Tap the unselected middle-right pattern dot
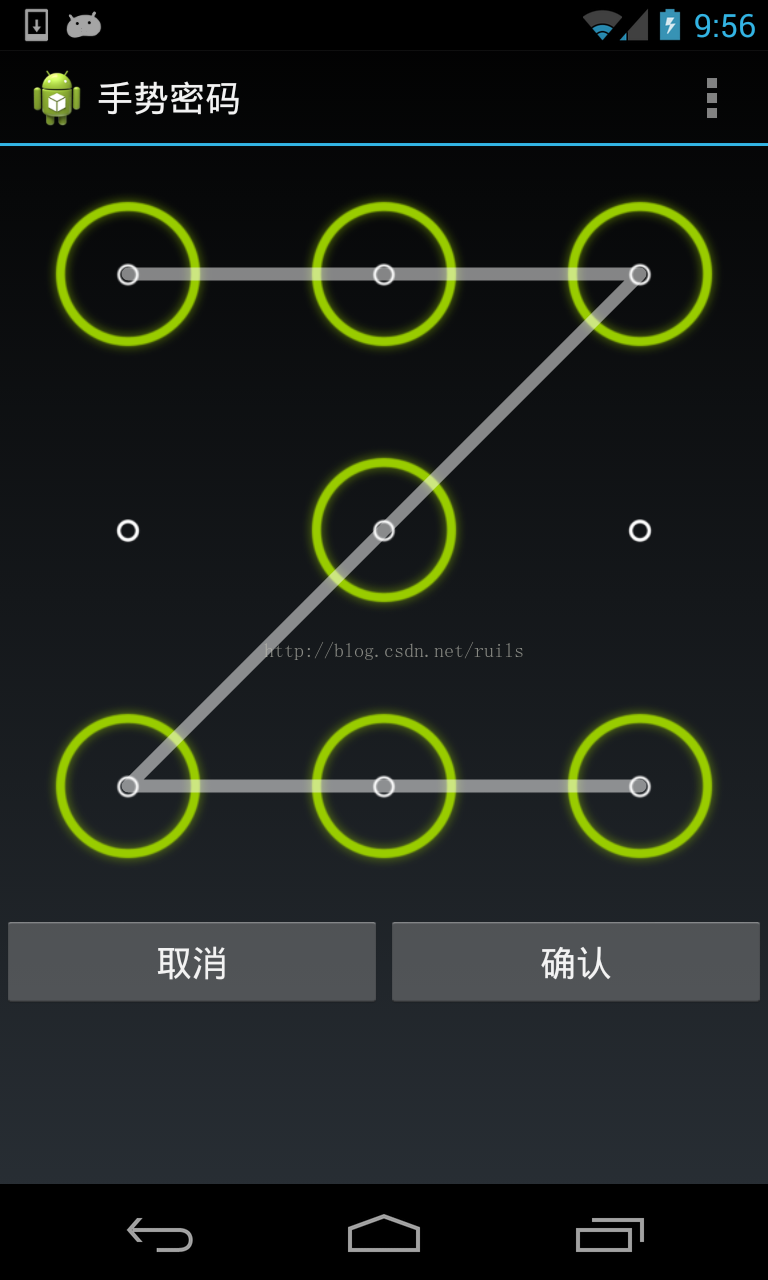Image resolution: width=768 pixels, height=1280 pixels. (640, 530)
